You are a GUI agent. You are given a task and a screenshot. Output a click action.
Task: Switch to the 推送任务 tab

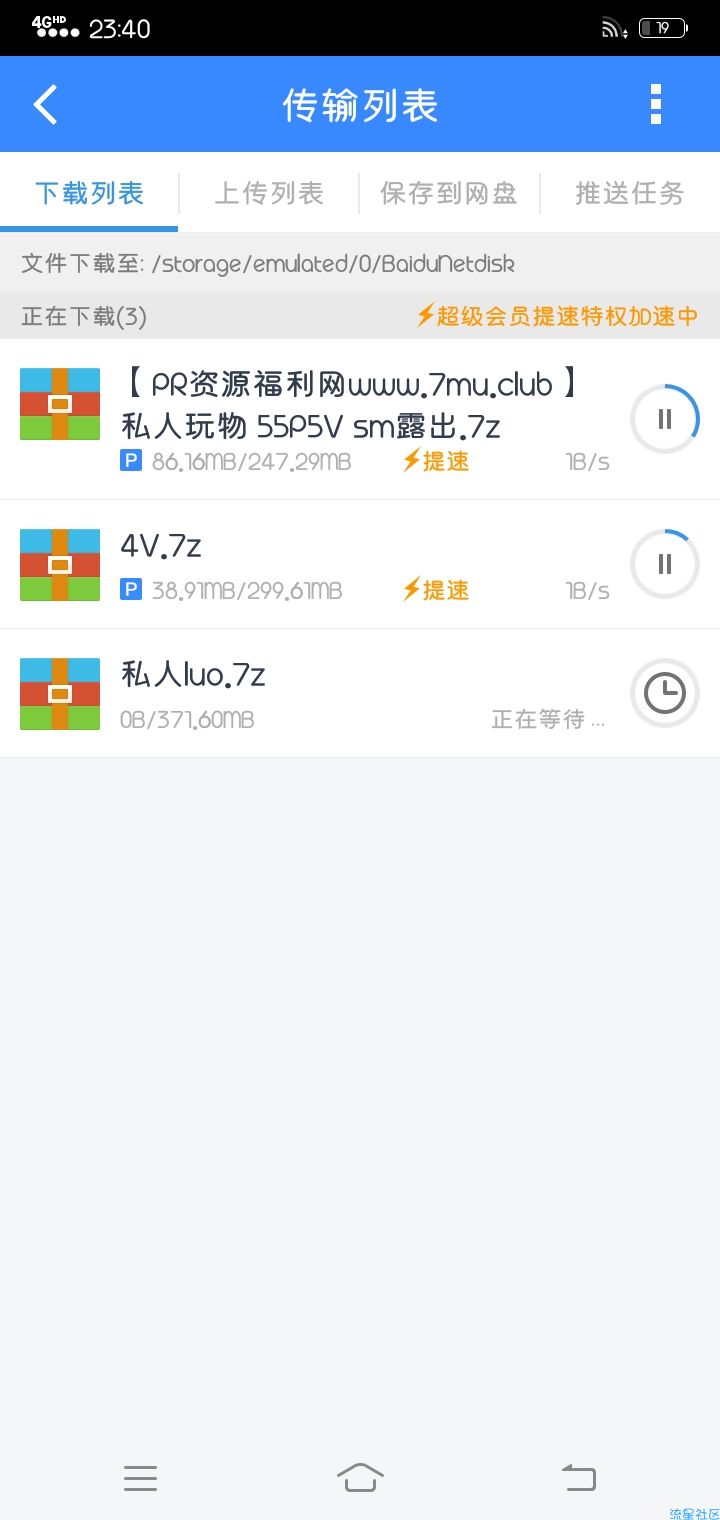tap(630, 193)
